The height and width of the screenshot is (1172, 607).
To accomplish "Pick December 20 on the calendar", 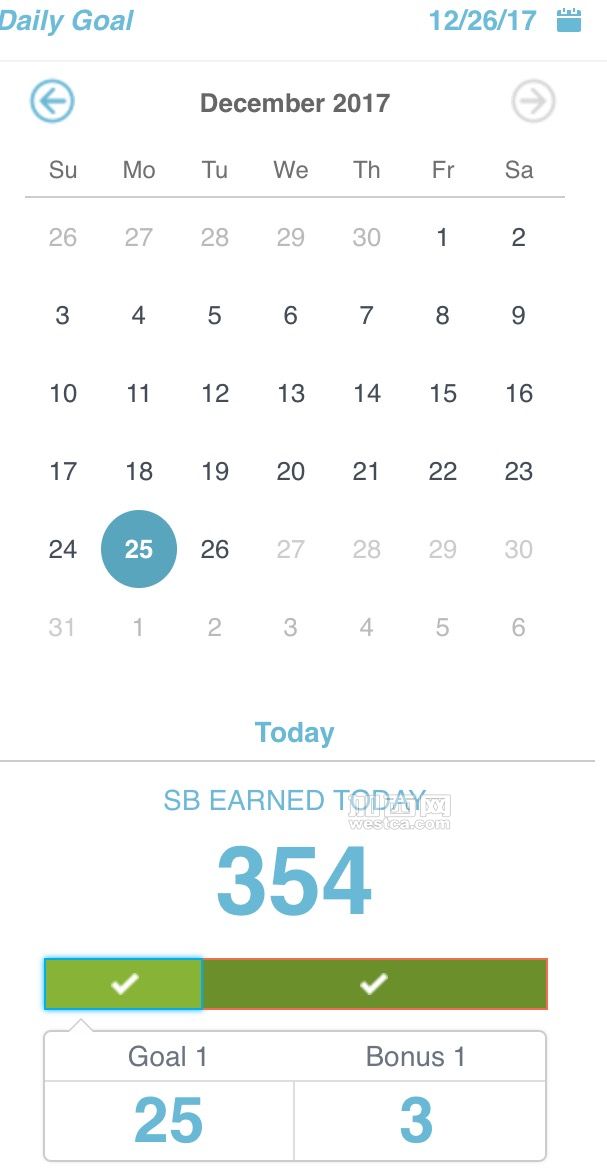I will (x=291, y=472).
